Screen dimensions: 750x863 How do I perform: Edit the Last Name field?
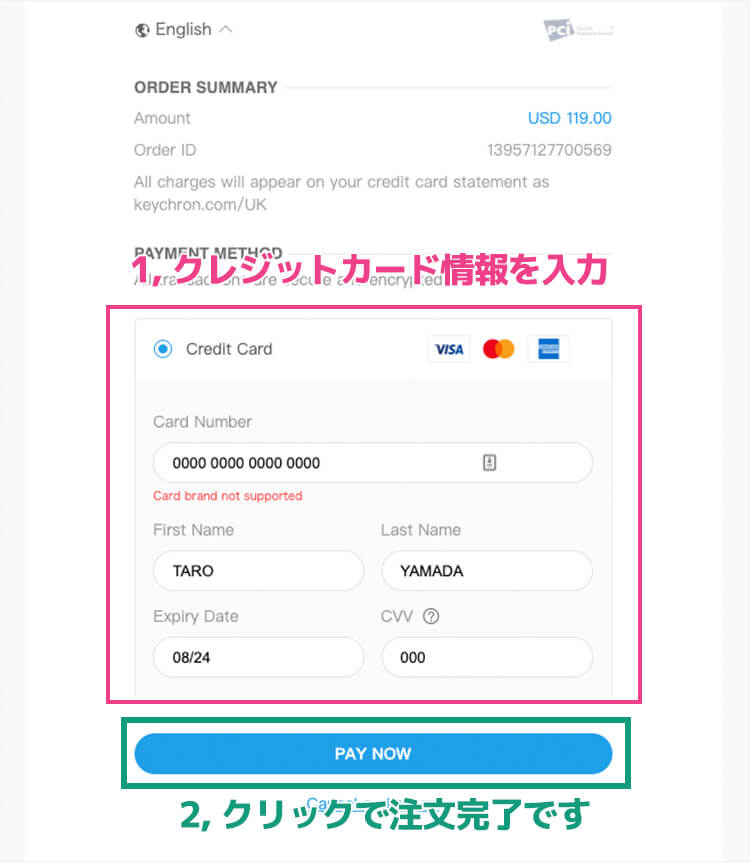point(486,571)
